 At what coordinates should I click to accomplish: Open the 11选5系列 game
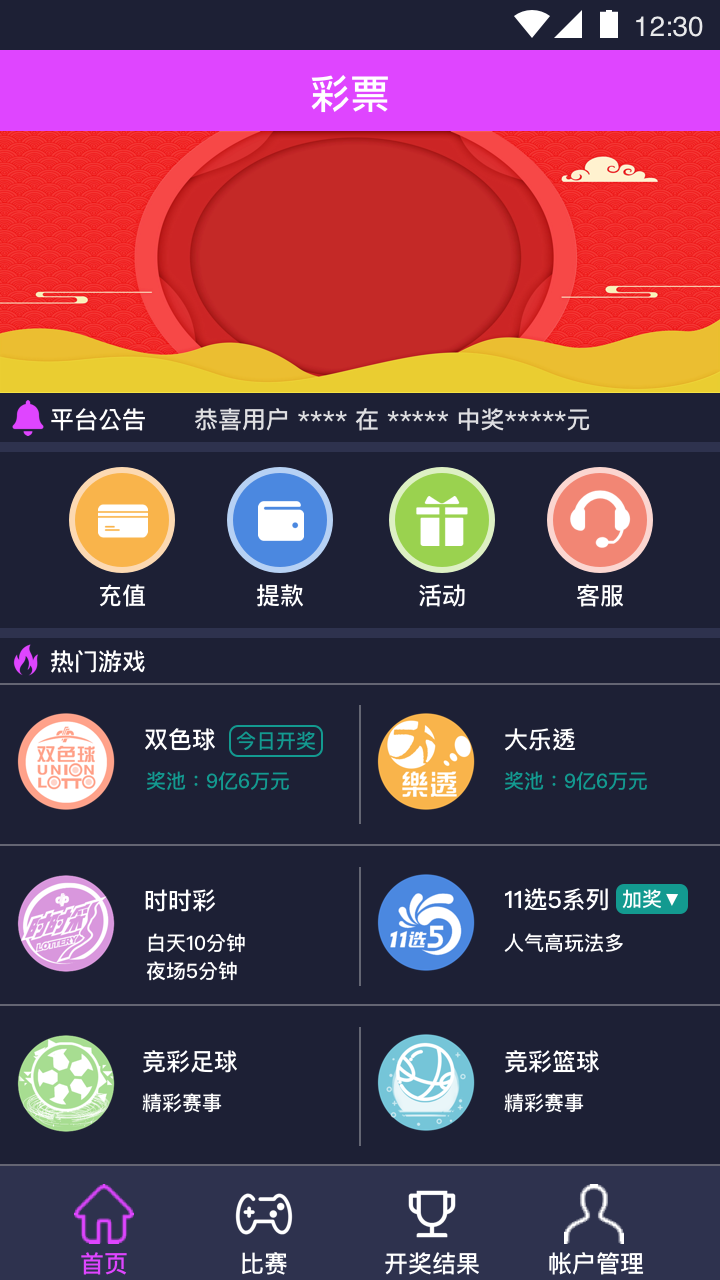pyautogui.click(x=540, y=924)
